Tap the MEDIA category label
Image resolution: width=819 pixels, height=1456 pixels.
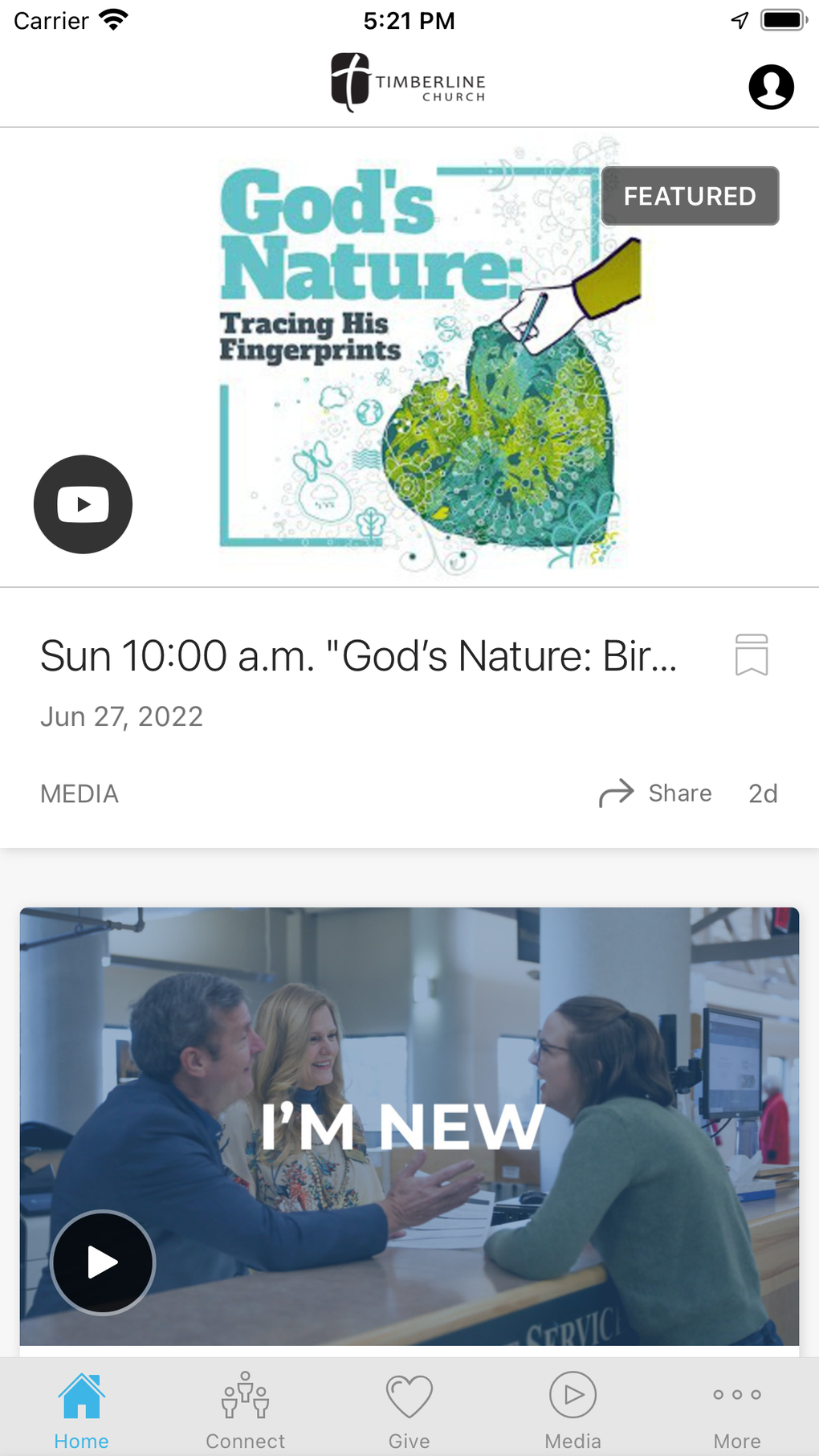pyautogui.click(x=79, y=793)
